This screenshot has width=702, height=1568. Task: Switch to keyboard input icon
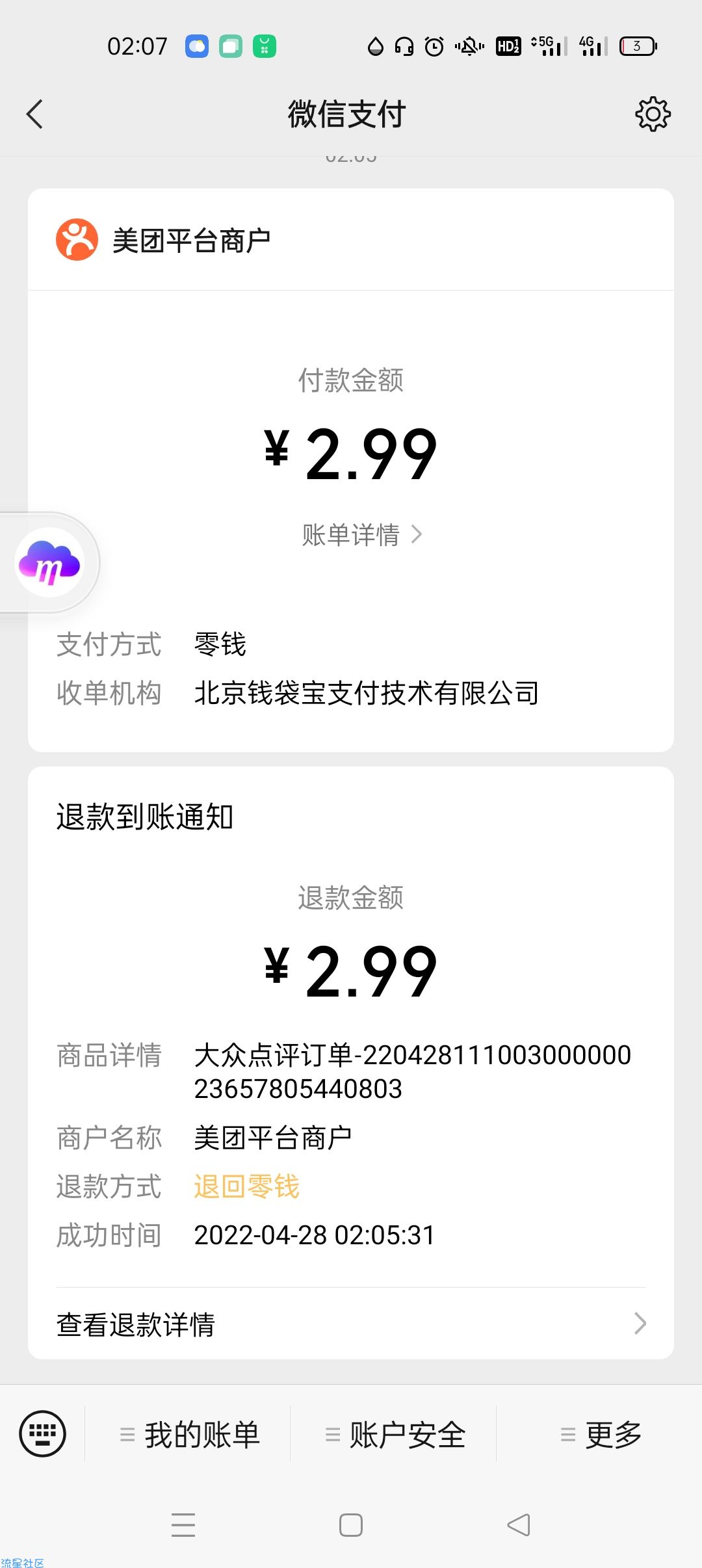tap(43, 1433)
